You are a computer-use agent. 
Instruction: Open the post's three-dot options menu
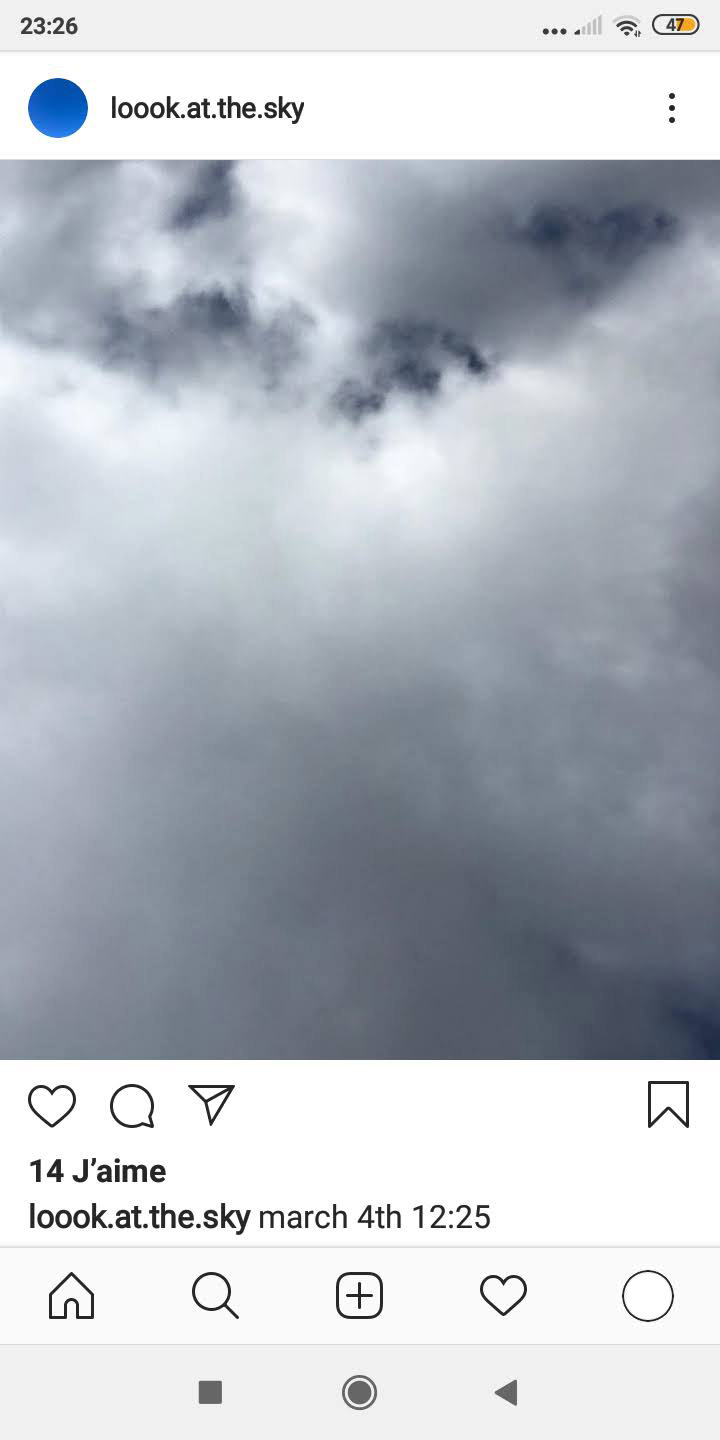pyautogui.click(x=671, y=108)
